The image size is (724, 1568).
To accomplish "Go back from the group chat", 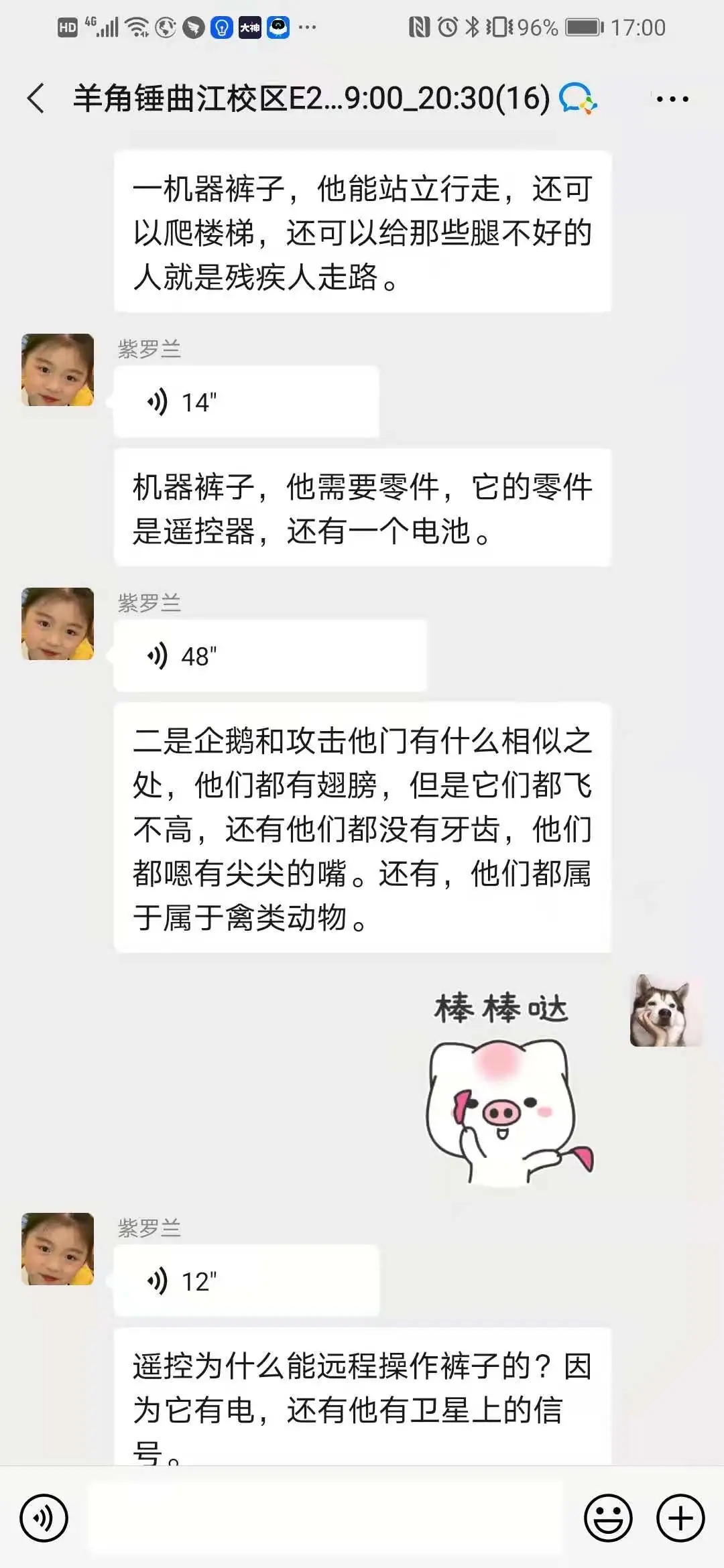I will (x=36, y=99).
